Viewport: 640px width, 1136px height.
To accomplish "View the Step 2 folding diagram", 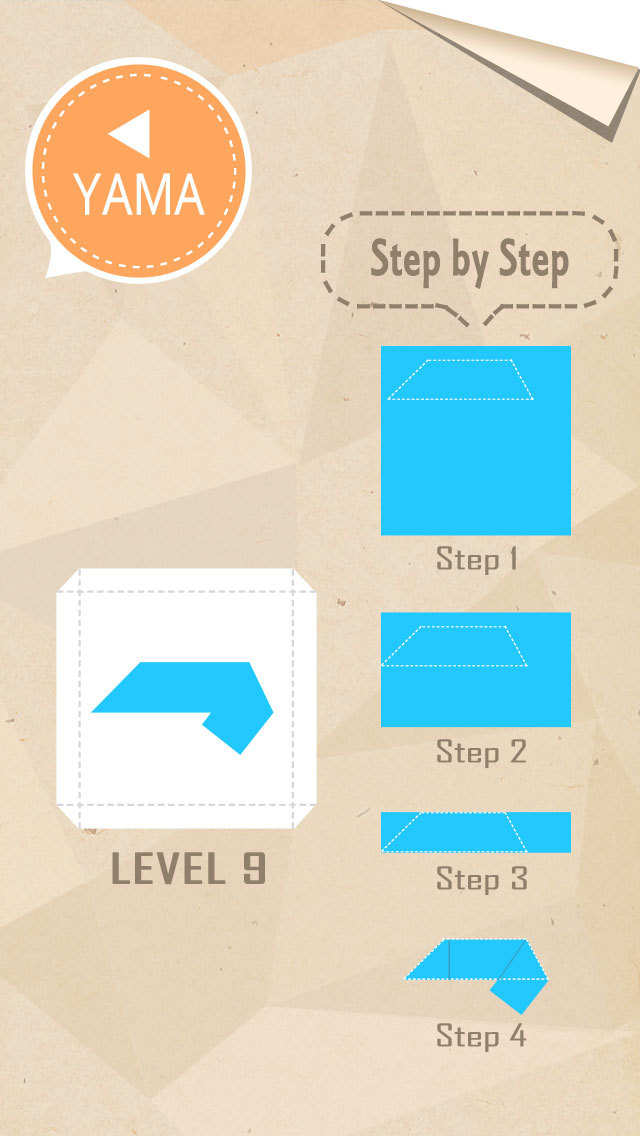I will pos(476,669).
